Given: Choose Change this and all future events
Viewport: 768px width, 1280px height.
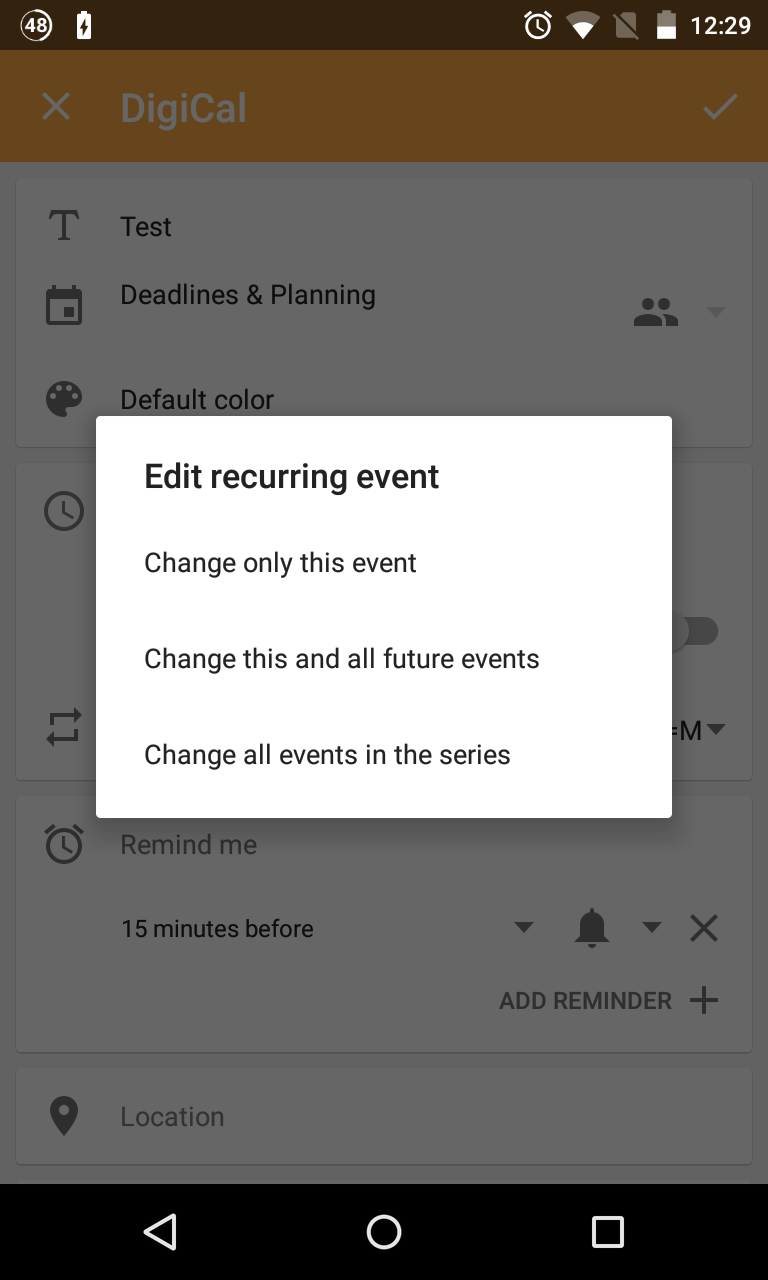Looking at the screenshot, I should [x=342, y=659].
